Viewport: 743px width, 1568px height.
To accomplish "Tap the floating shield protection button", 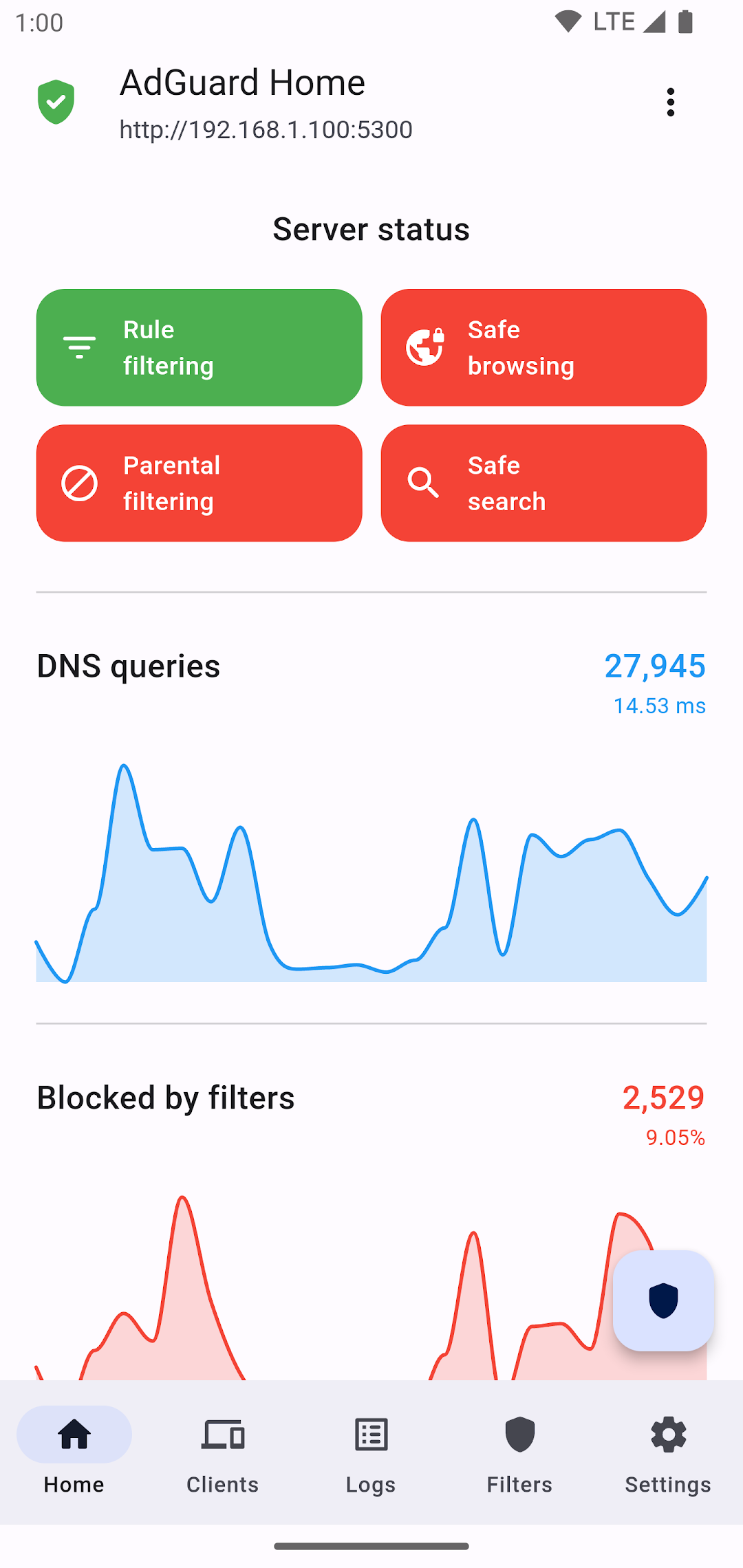I will (x=663, y=1300).
